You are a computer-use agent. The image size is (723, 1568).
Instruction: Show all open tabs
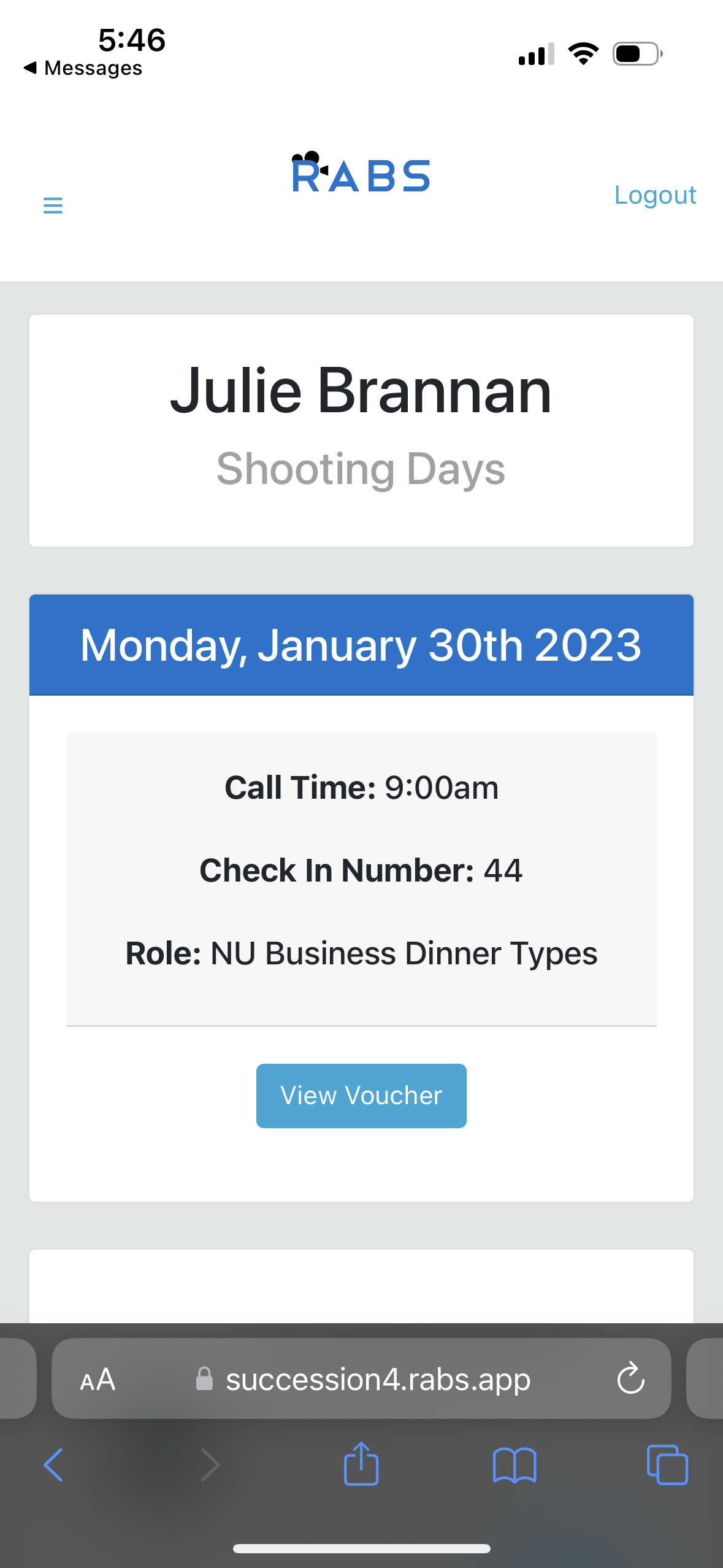667,1465
